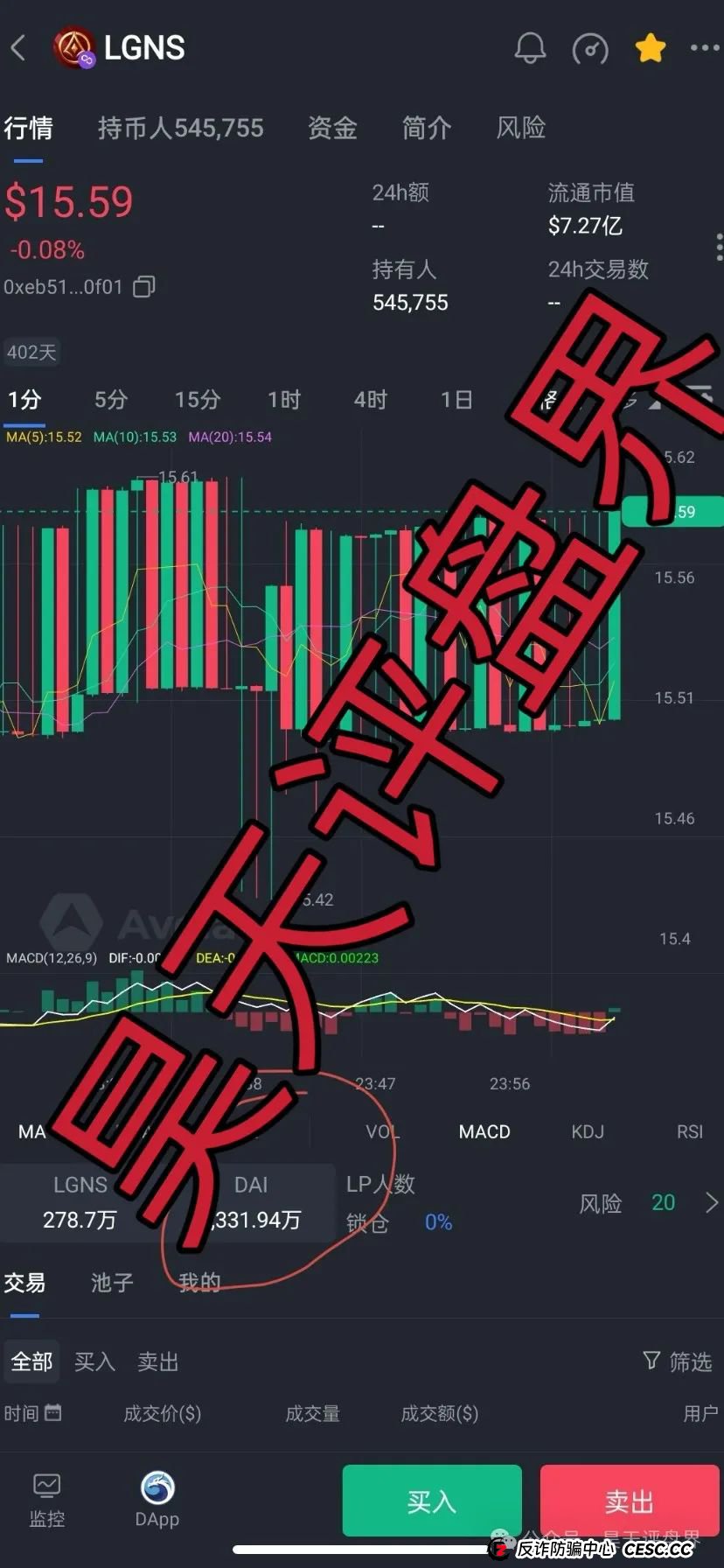This screenshot has height=1568, width=724.
Task: Open the three-dot overflow menu
Action: tap(705, 48)
